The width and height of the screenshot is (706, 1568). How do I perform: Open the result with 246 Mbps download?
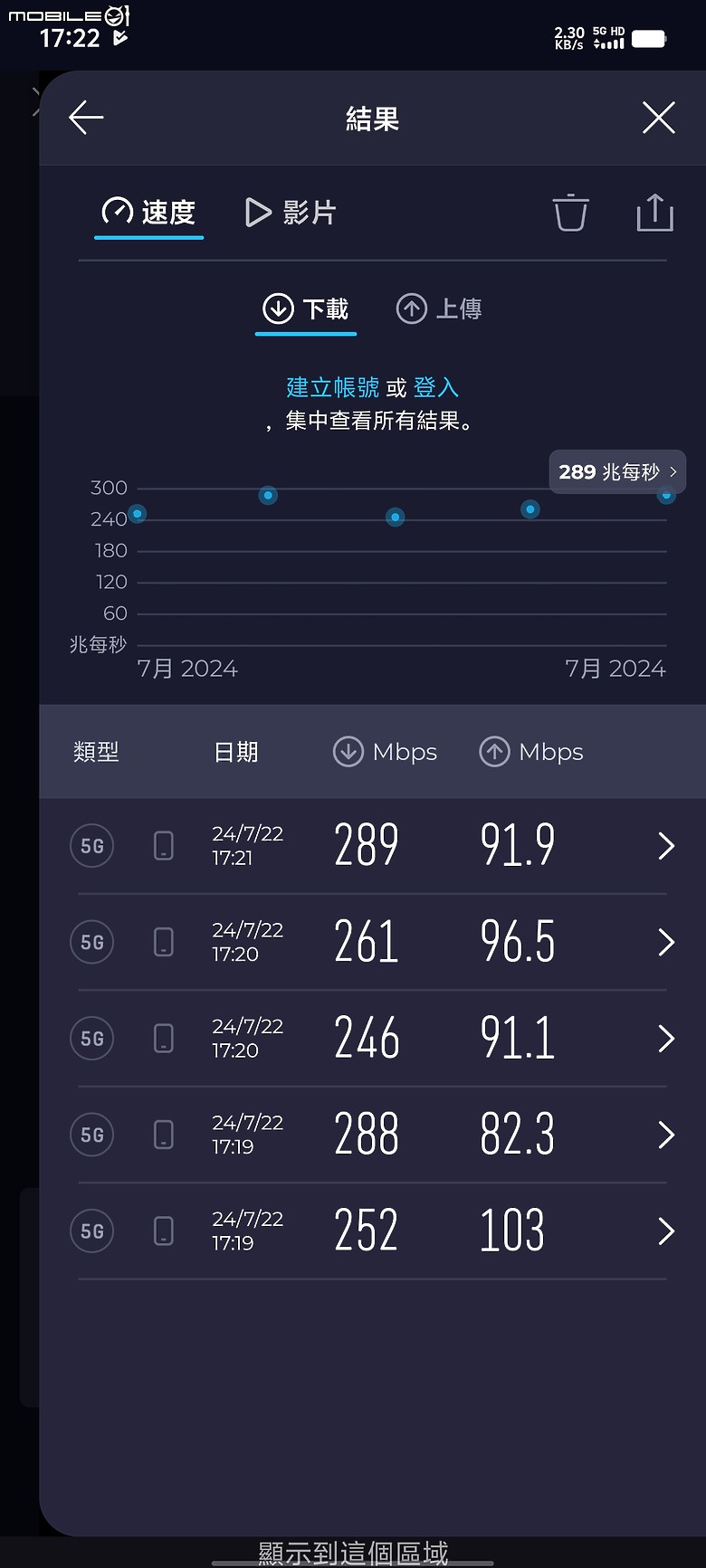pos(372,1039)
